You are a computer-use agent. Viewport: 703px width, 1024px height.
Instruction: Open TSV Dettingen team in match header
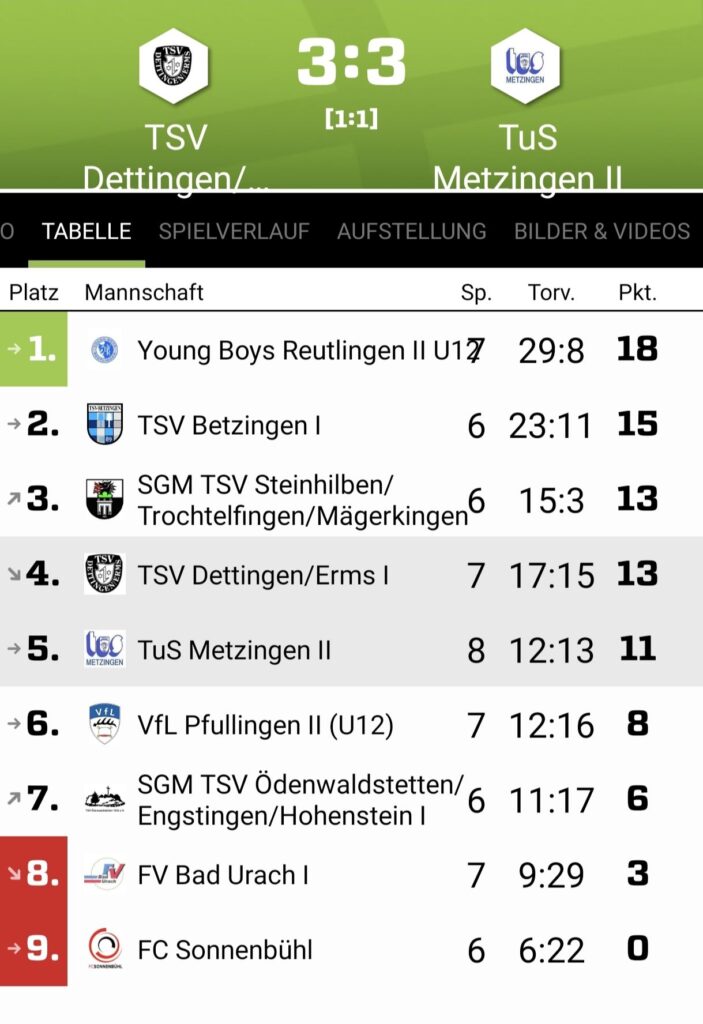[x=175, y=110]
